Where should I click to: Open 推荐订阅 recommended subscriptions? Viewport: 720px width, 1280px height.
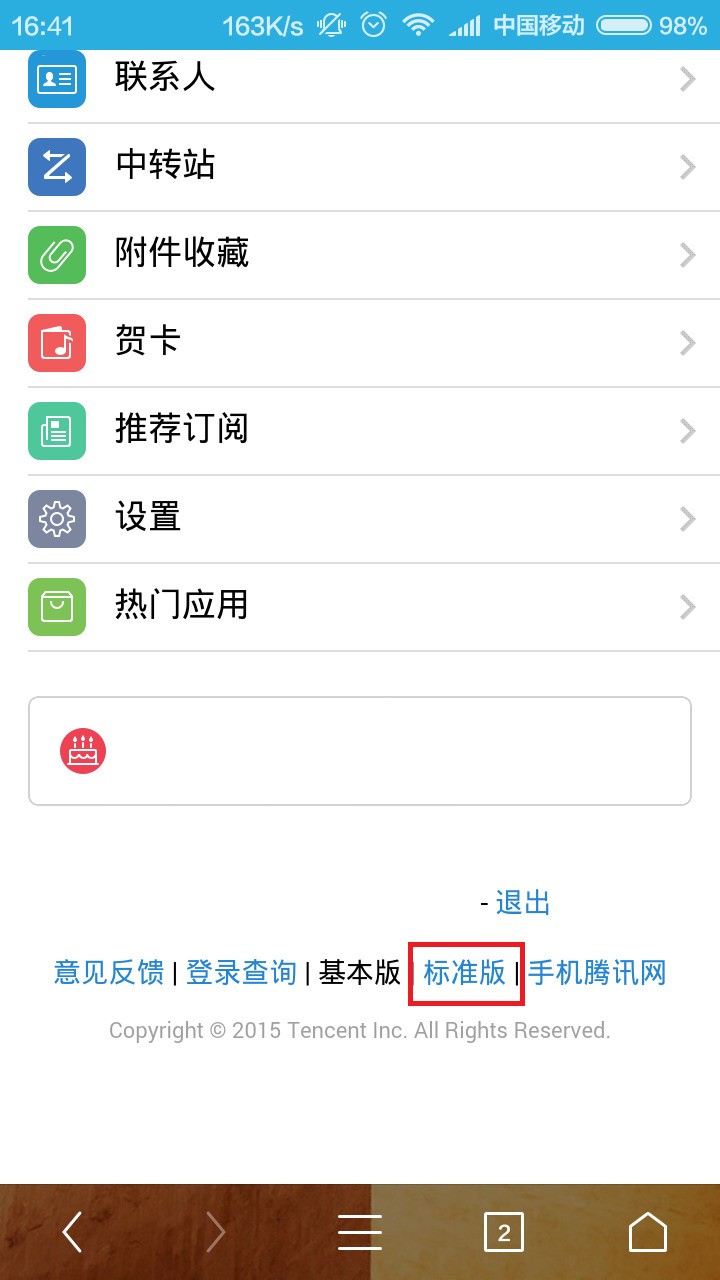(360, 431)
